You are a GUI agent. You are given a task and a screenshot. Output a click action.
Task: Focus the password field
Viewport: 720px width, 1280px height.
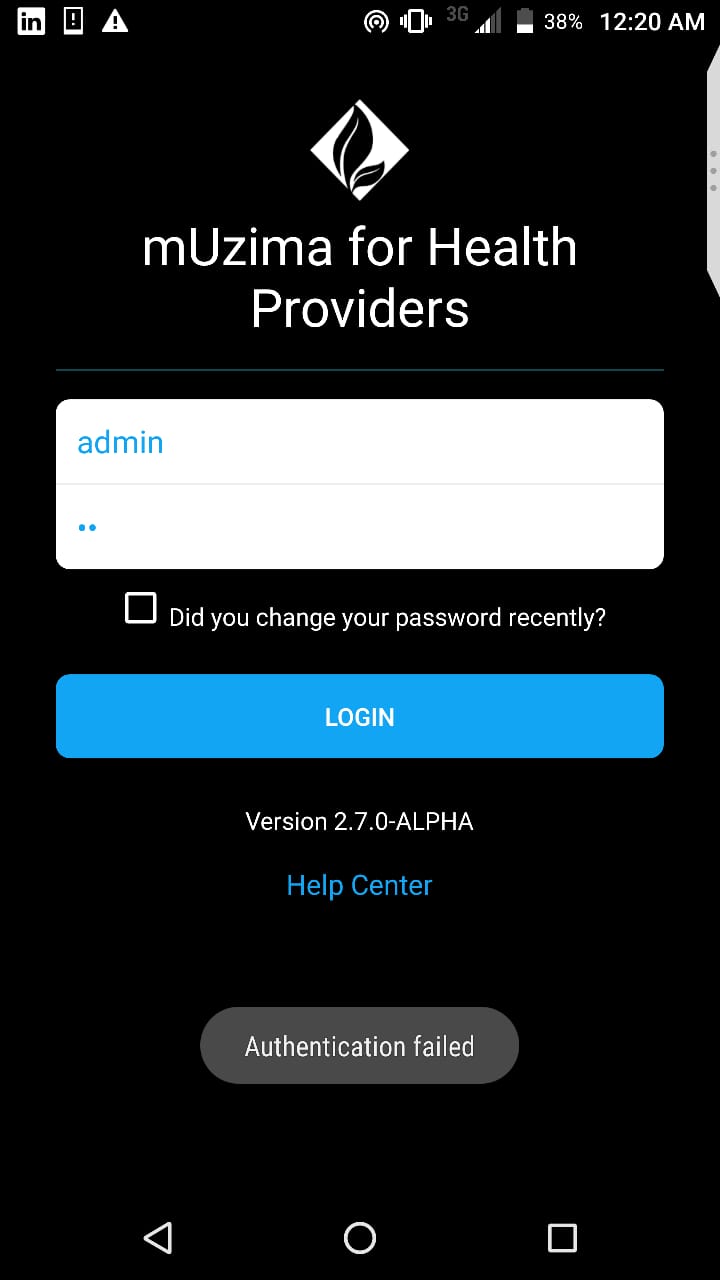[360, 527]
